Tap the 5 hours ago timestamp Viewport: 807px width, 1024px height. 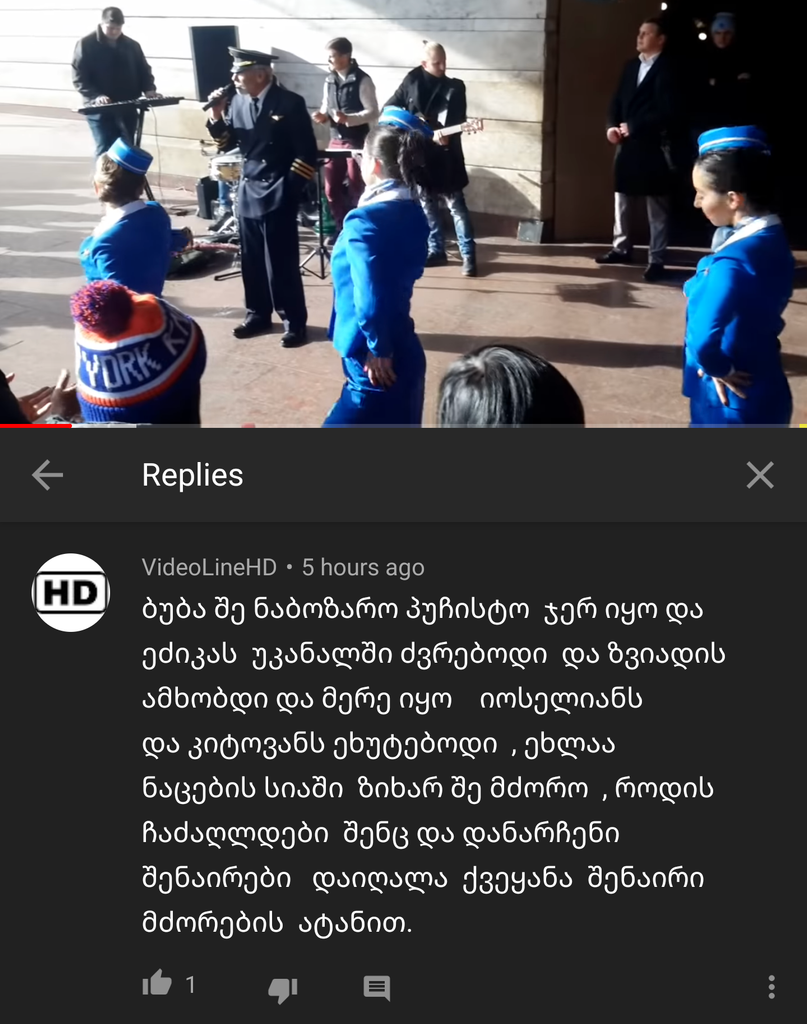click(x=363, y=567)
